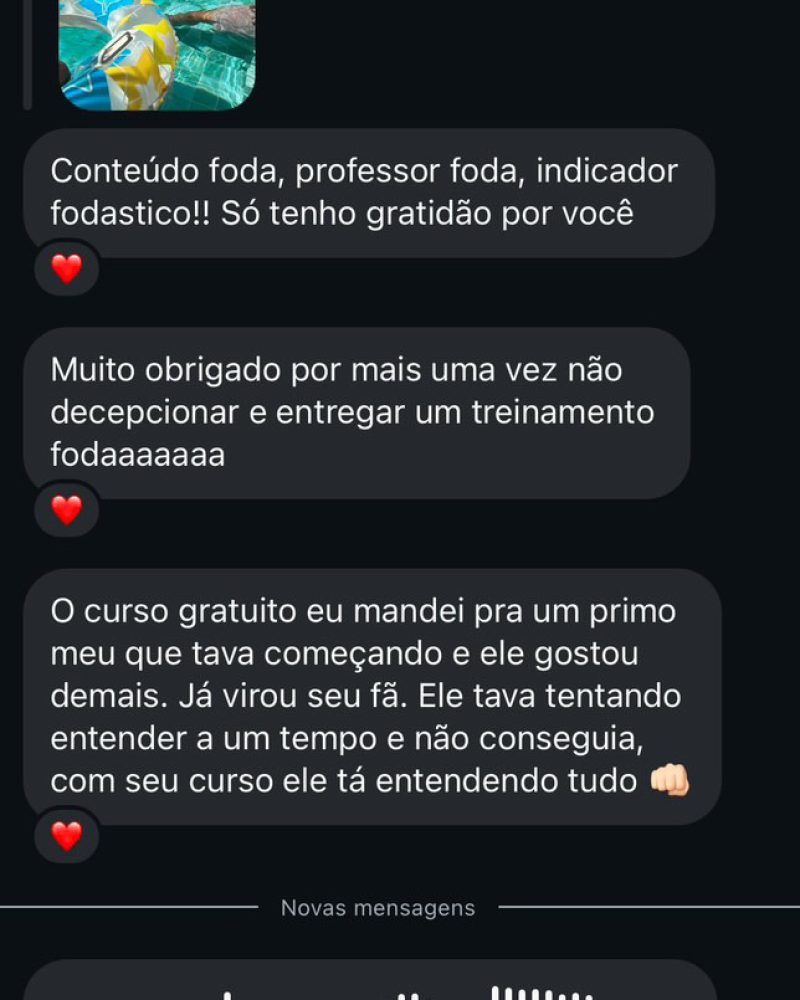Select the 'Novas mensagens' divider label
Image resolution: width=800 pixels, height=1000 pixels.
377,908
